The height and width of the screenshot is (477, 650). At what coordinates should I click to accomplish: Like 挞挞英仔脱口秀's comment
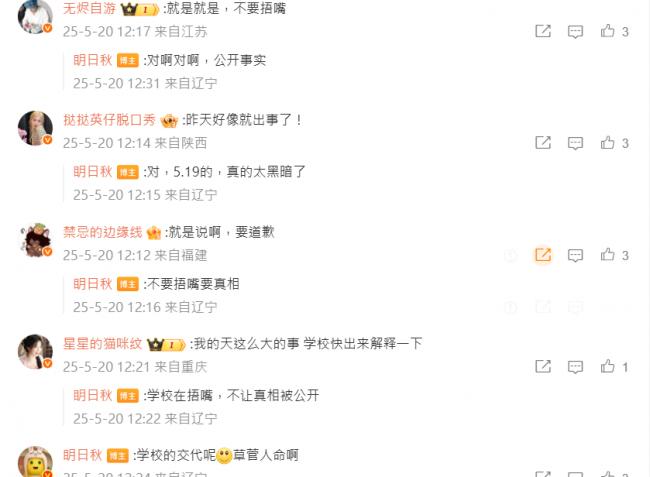click(x=608, y=143)
